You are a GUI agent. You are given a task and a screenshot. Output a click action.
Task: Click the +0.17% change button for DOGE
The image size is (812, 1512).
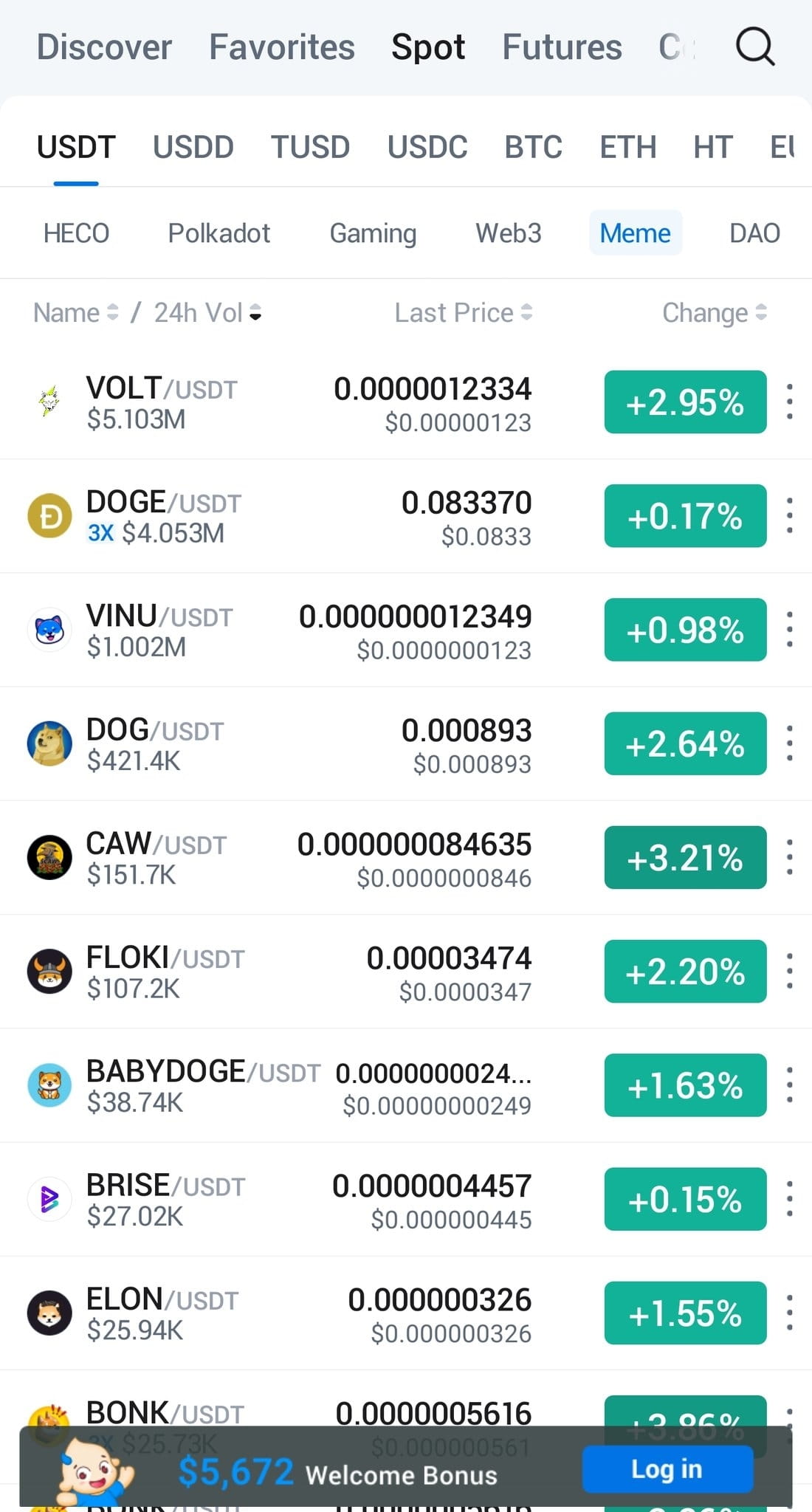pyautogui.click(x=685, y=516)
